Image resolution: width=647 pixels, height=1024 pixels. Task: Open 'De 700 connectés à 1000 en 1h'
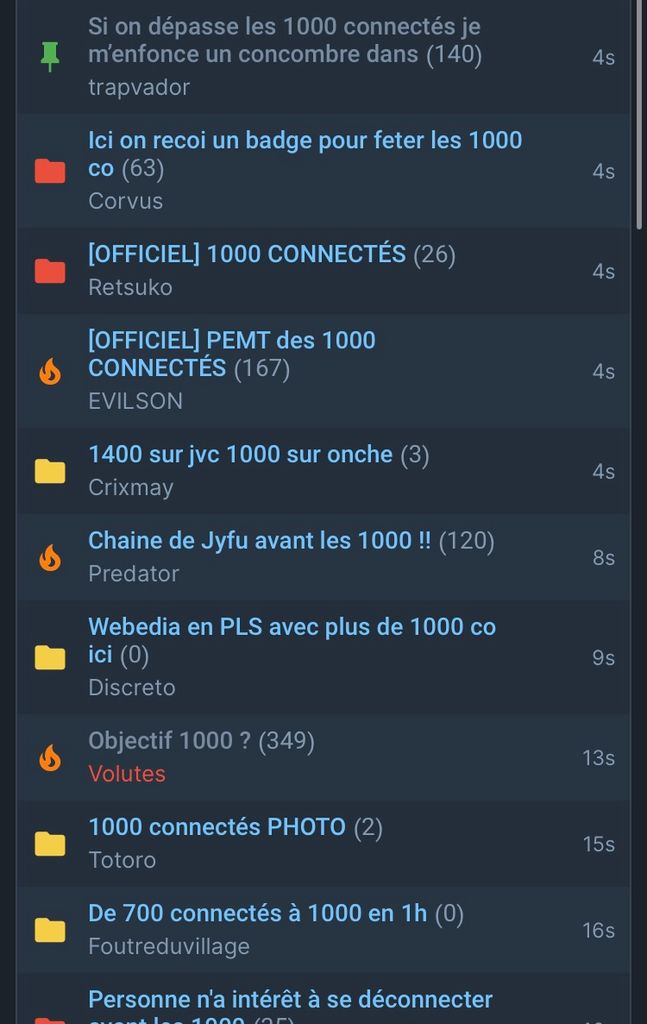(x=257, y=912)
